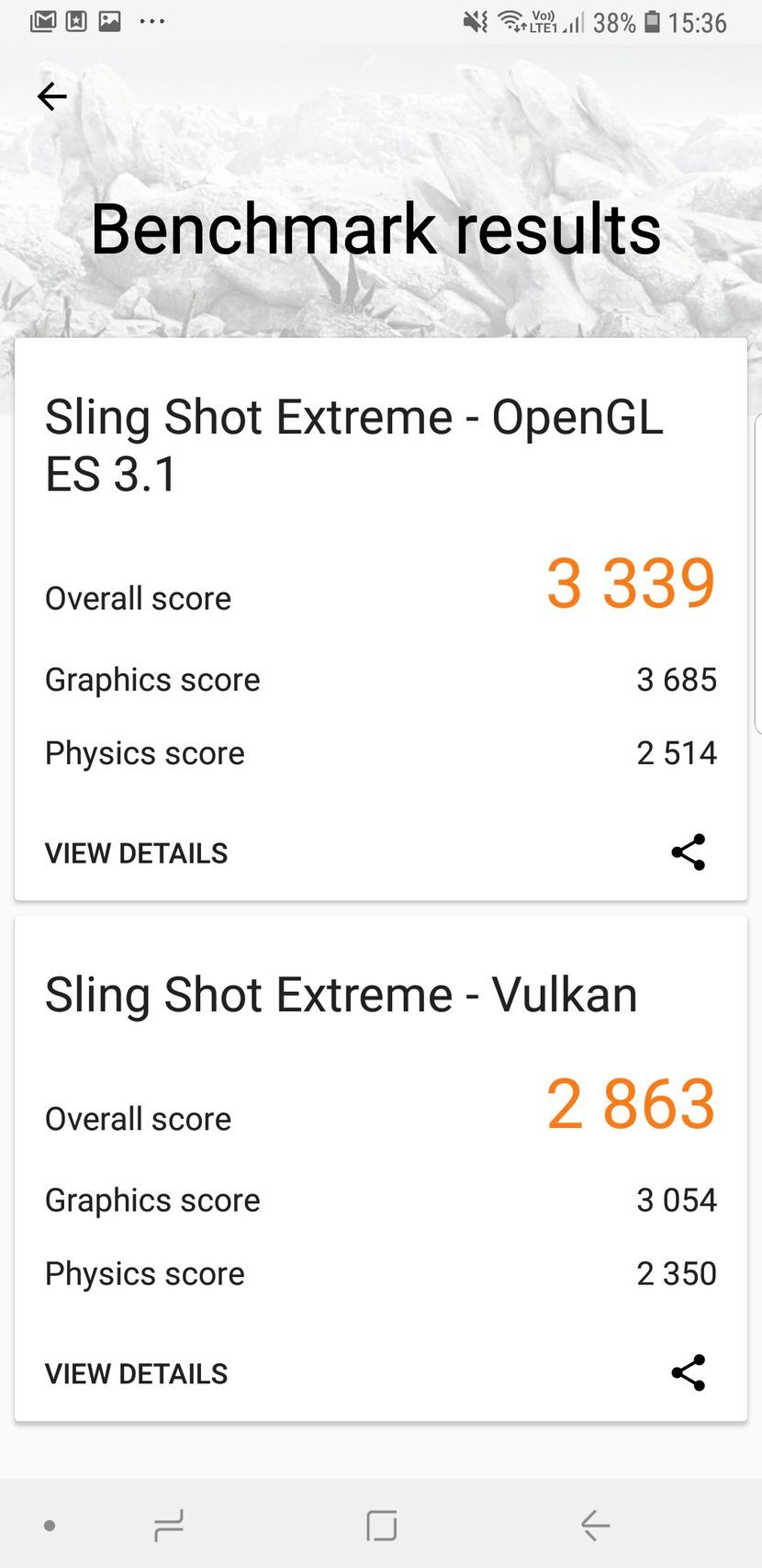Go back using the top-left arrow
This screenshot has width=762, height=1568.
52,96
